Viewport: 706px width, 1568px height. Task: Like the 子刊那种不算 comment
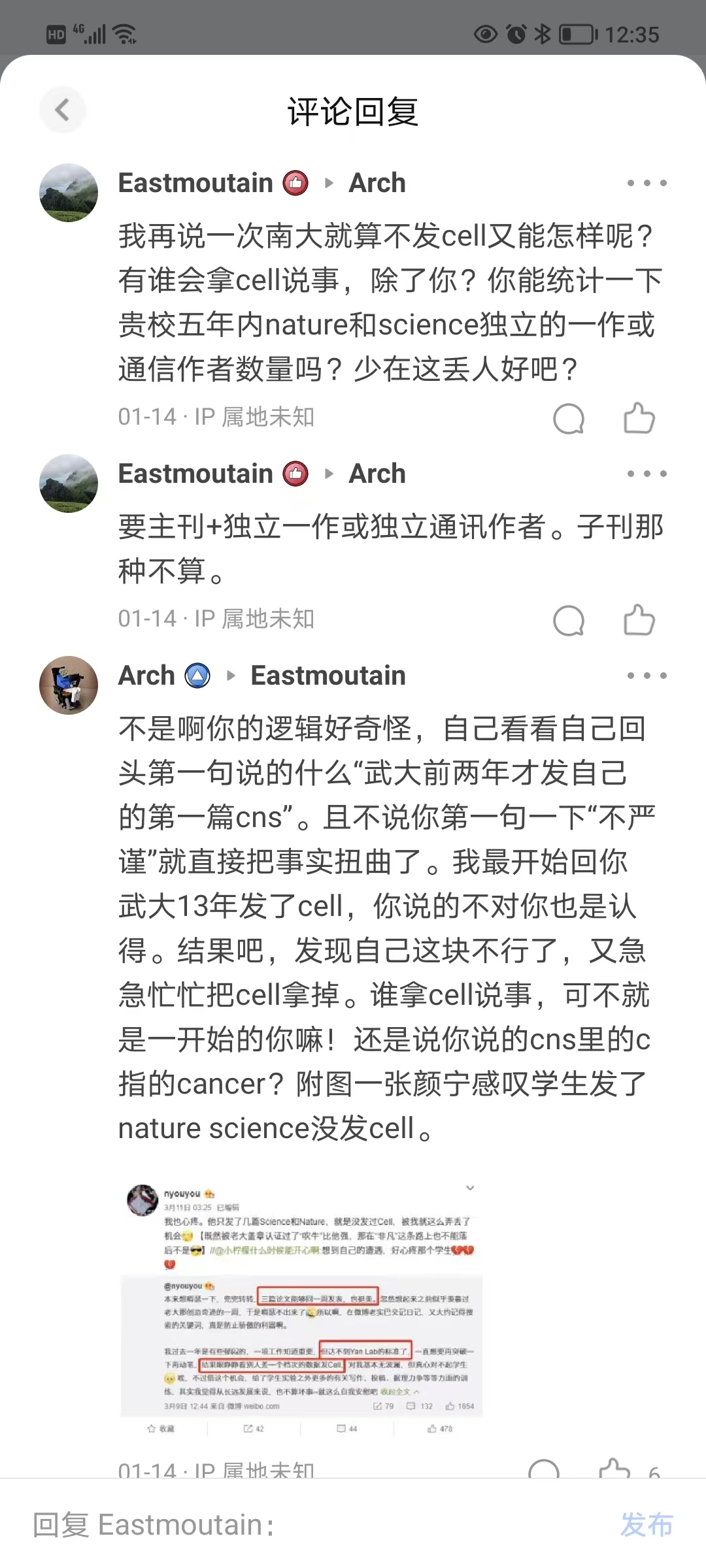pyautogui.click(x=639, y=619)
